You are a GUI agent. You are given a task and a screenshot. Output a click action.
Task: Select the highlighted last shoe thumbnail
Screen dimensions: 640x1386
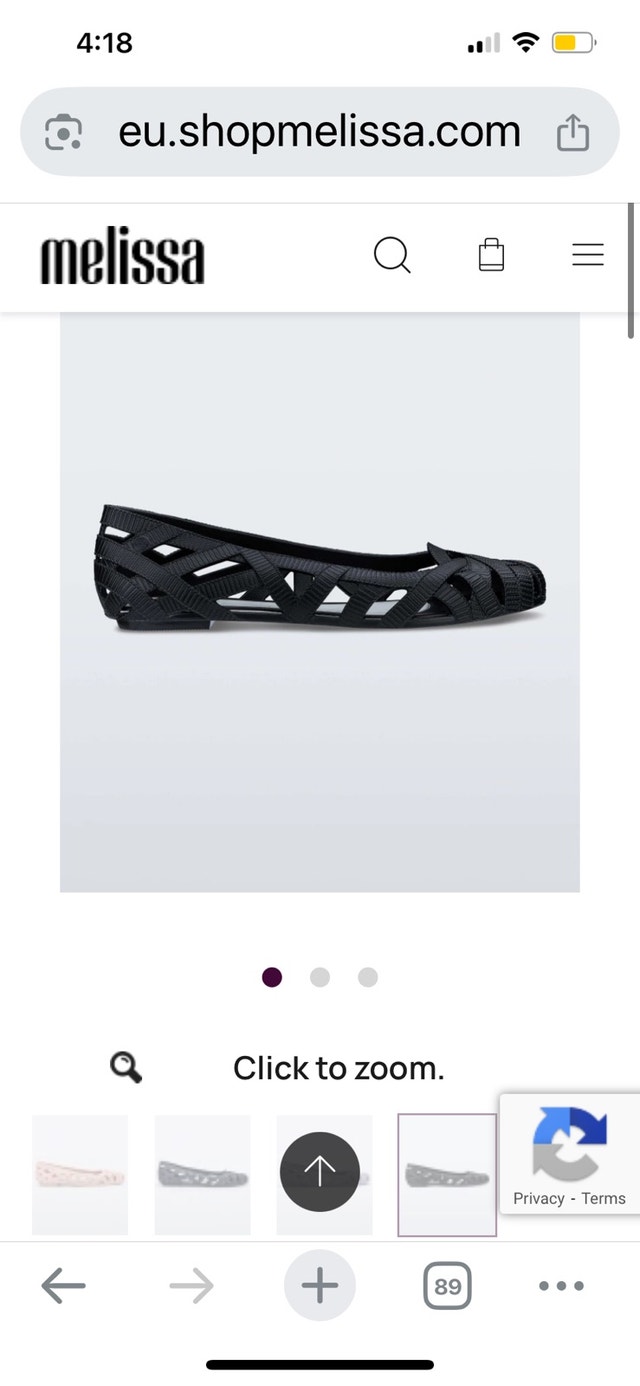click(x=447, y=1175)
